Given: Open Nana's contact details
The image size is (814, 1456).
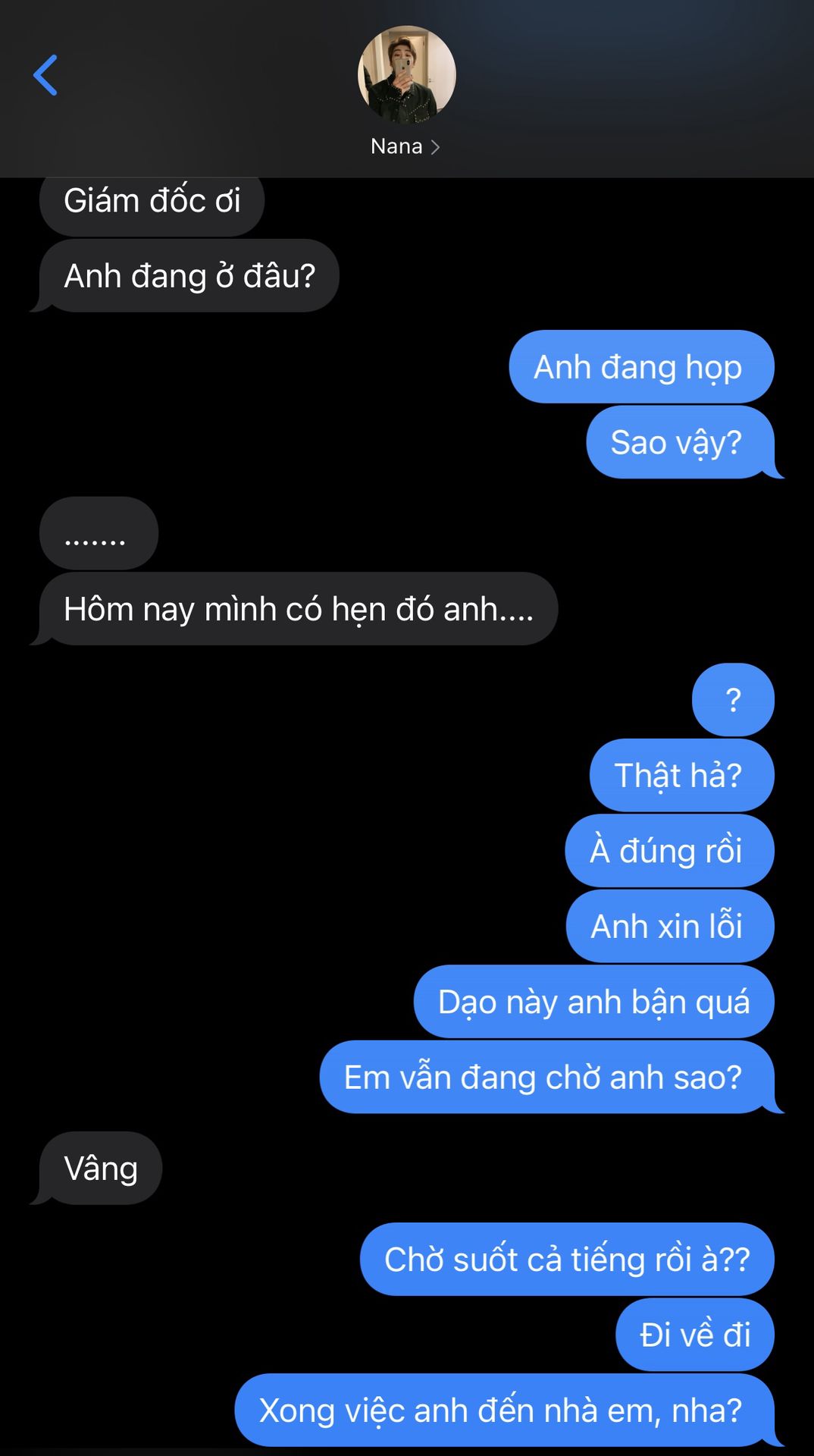Looking at the screenshot, I should 405,146.
